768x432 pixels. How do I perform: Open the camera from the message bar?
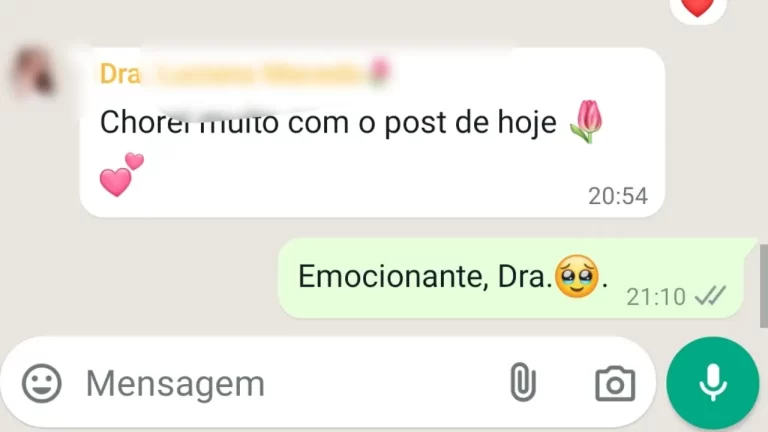[x=614, y=383]
